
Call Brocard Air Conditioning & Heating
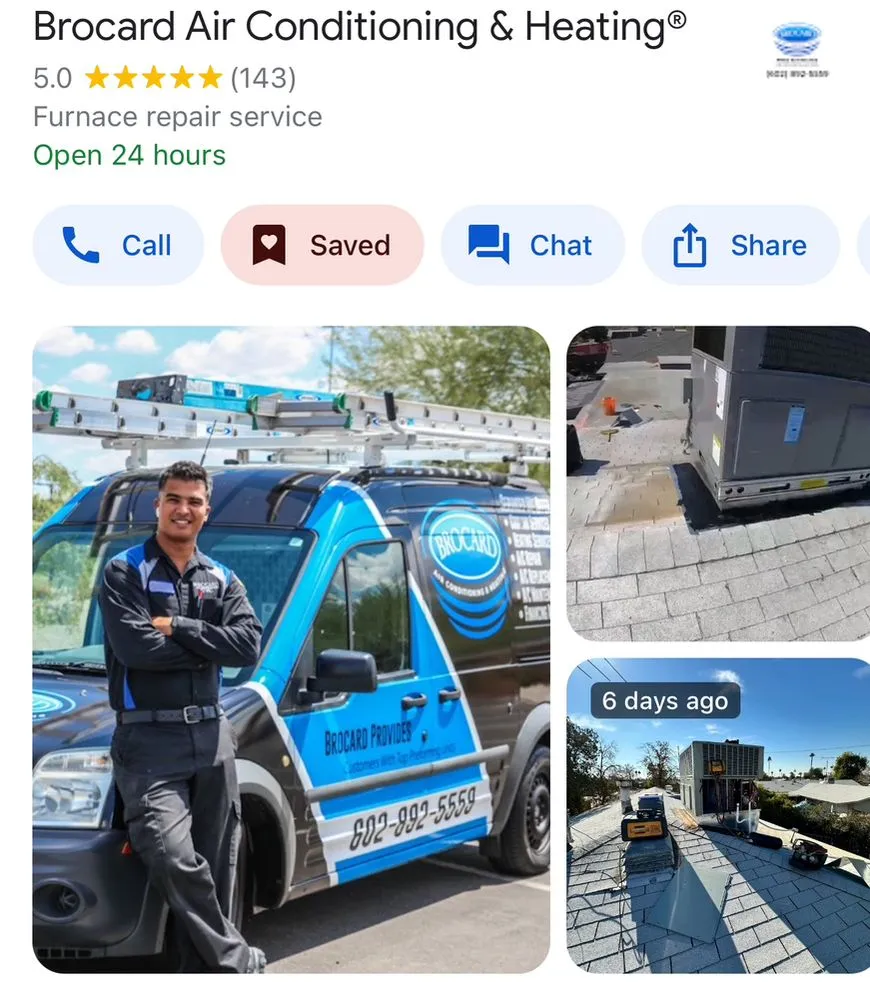[x=118, y=245]
